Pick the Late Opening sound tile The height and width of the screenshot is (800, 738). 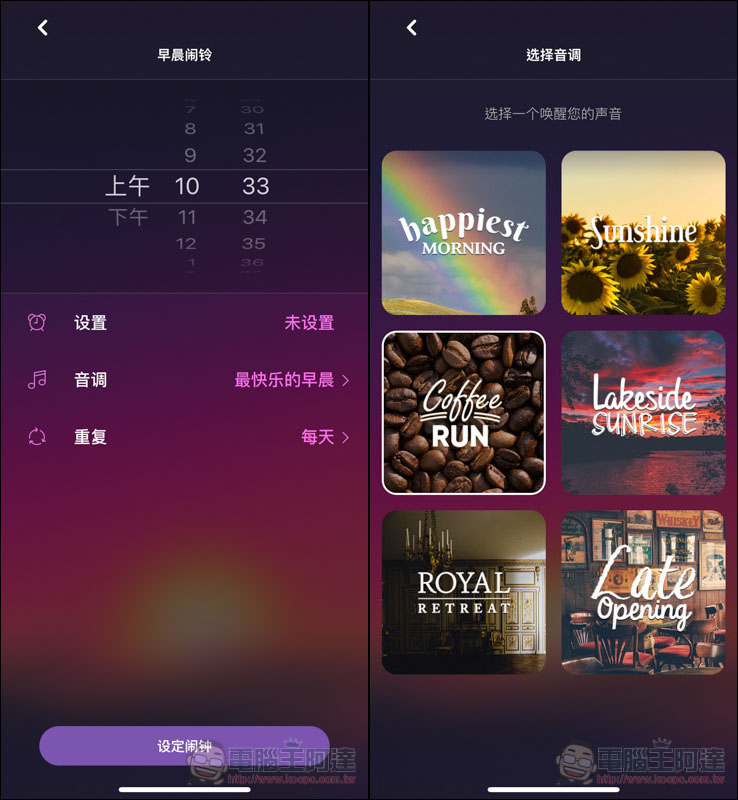pyautogui.click(x=643, y=592)
